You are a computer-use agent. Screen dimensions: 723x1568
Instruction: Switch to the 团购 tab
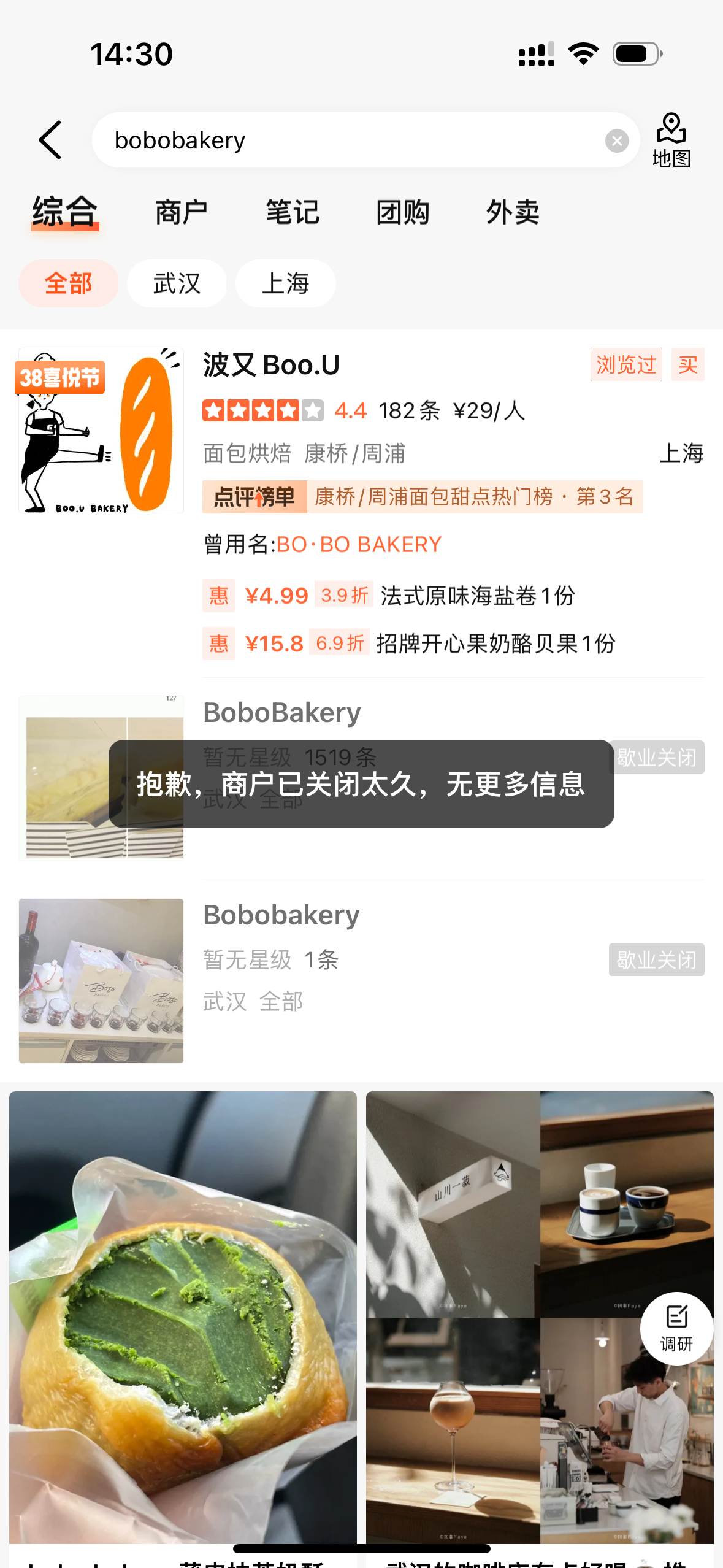click(x=402, y=212)
